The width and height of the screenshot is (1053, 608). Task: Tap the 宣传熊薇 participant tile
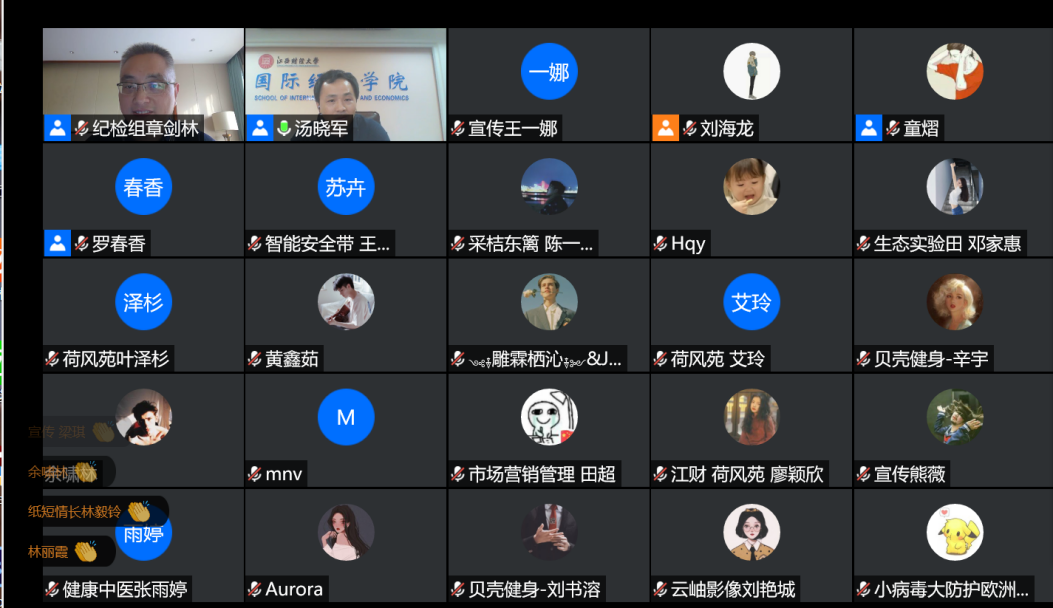(x=954, y=429)
